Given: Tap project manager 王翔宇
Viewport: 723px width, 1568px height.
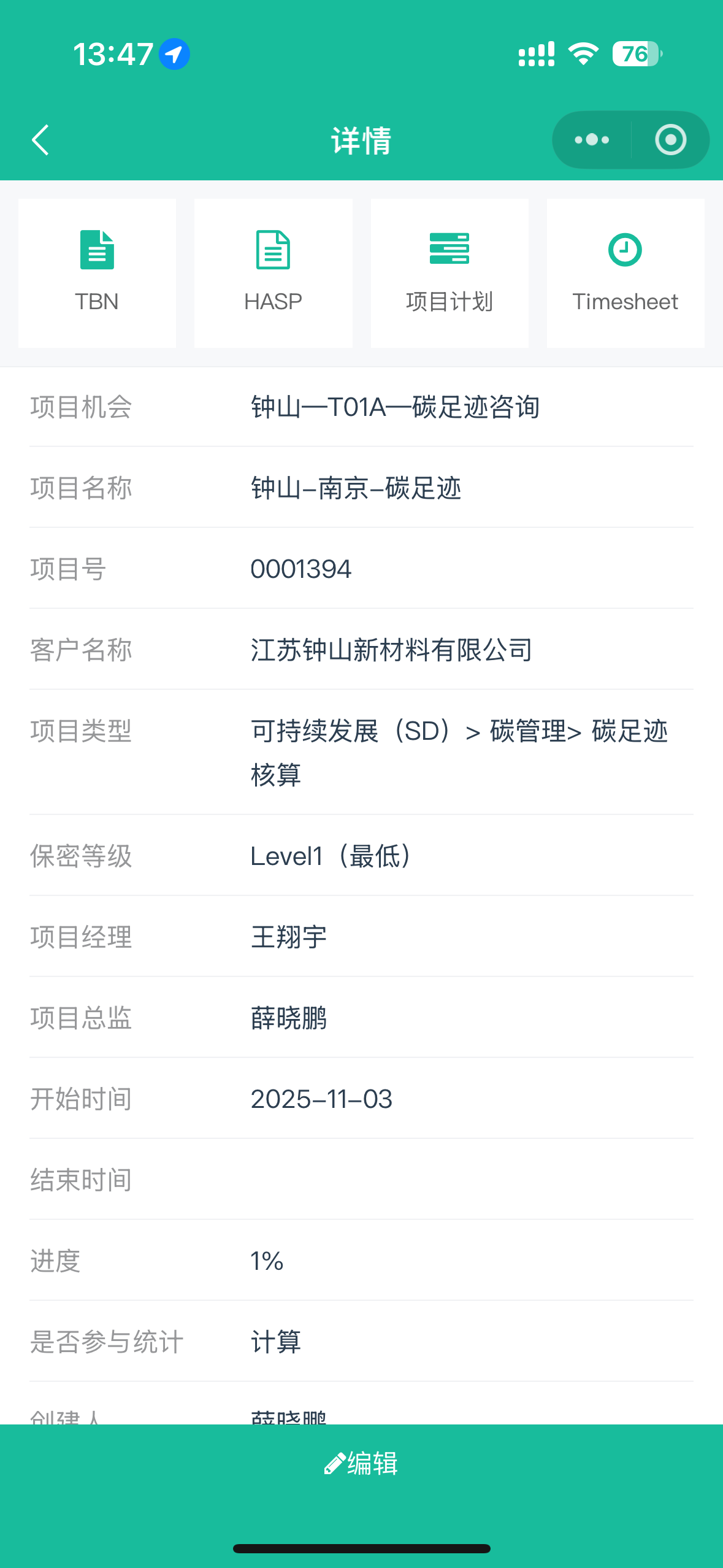Looking at the screenshot, I should point(288,937).
